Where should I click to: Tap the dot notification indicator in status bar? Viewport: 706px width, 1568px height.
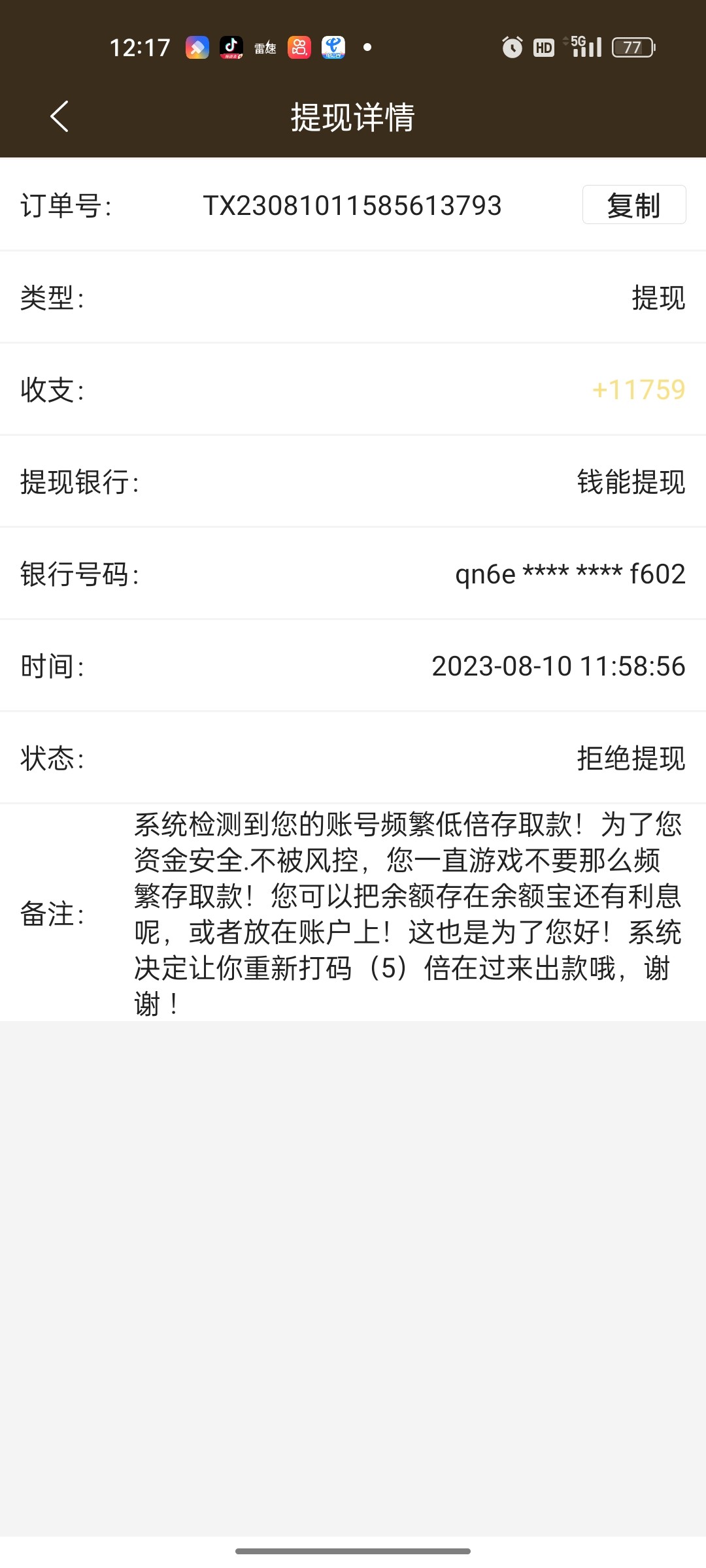point(368,46)
